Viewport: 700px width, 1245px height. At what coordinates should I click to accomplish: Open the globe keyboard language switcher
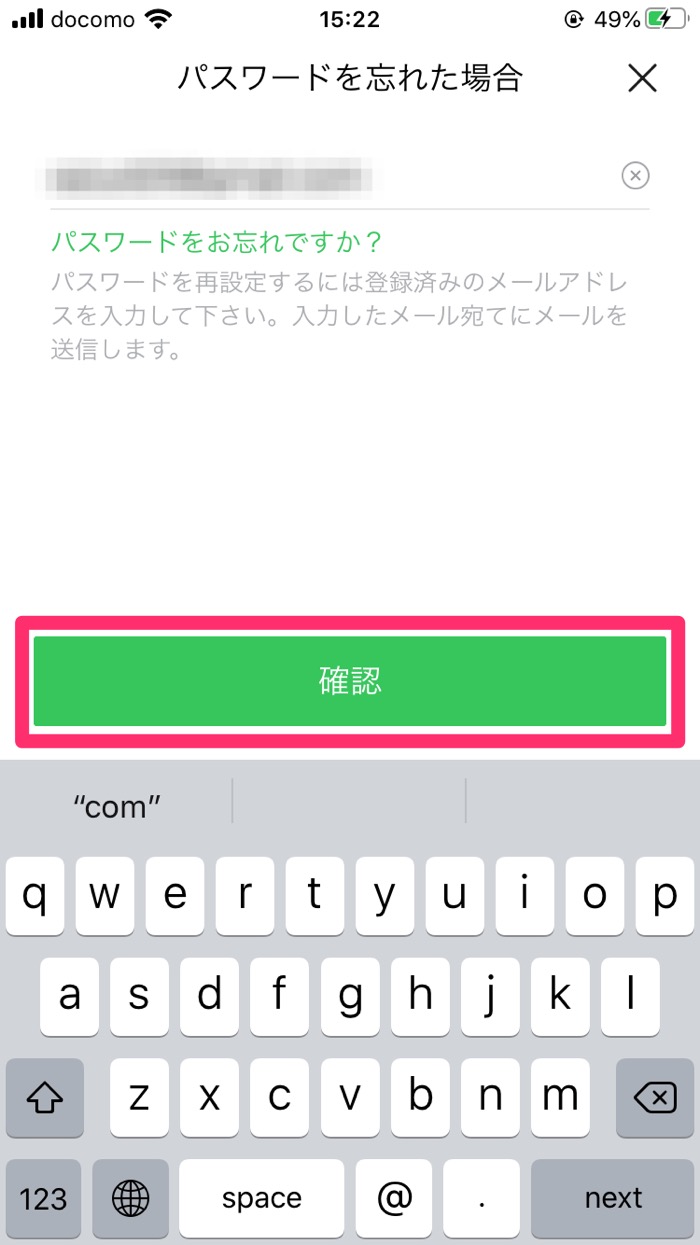pos(130,1198)
